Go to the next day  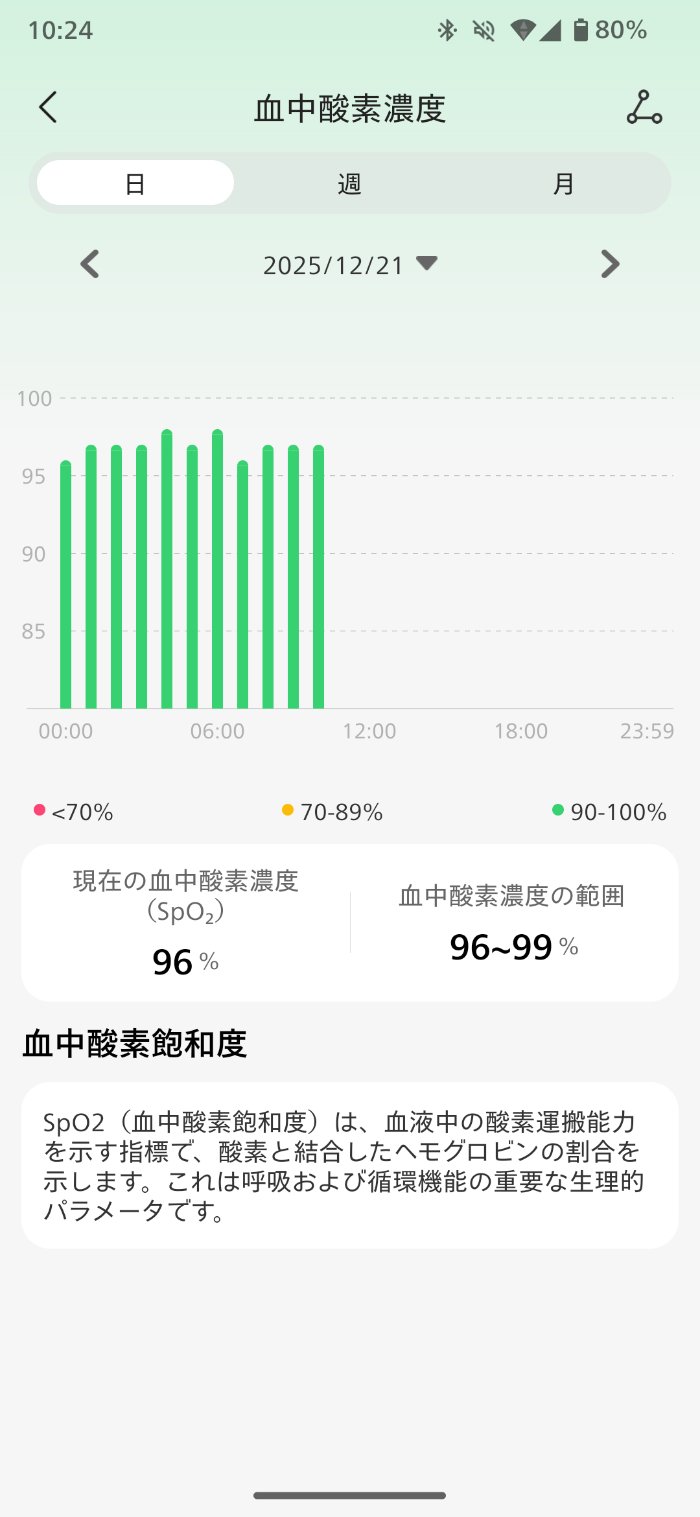[x=610, y=264]
